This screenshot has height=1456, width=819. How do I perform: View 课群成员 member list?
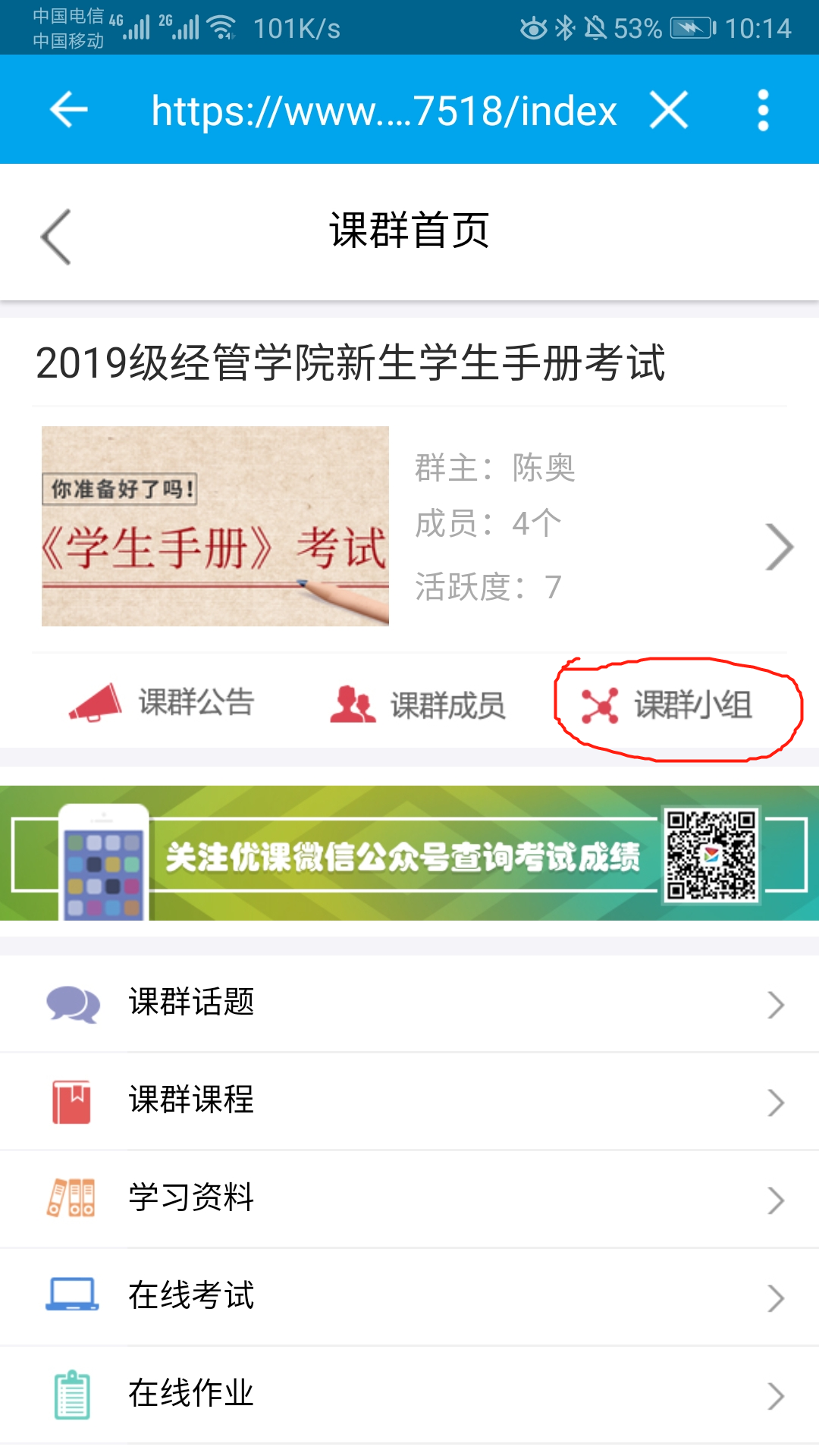click(418, 704)
